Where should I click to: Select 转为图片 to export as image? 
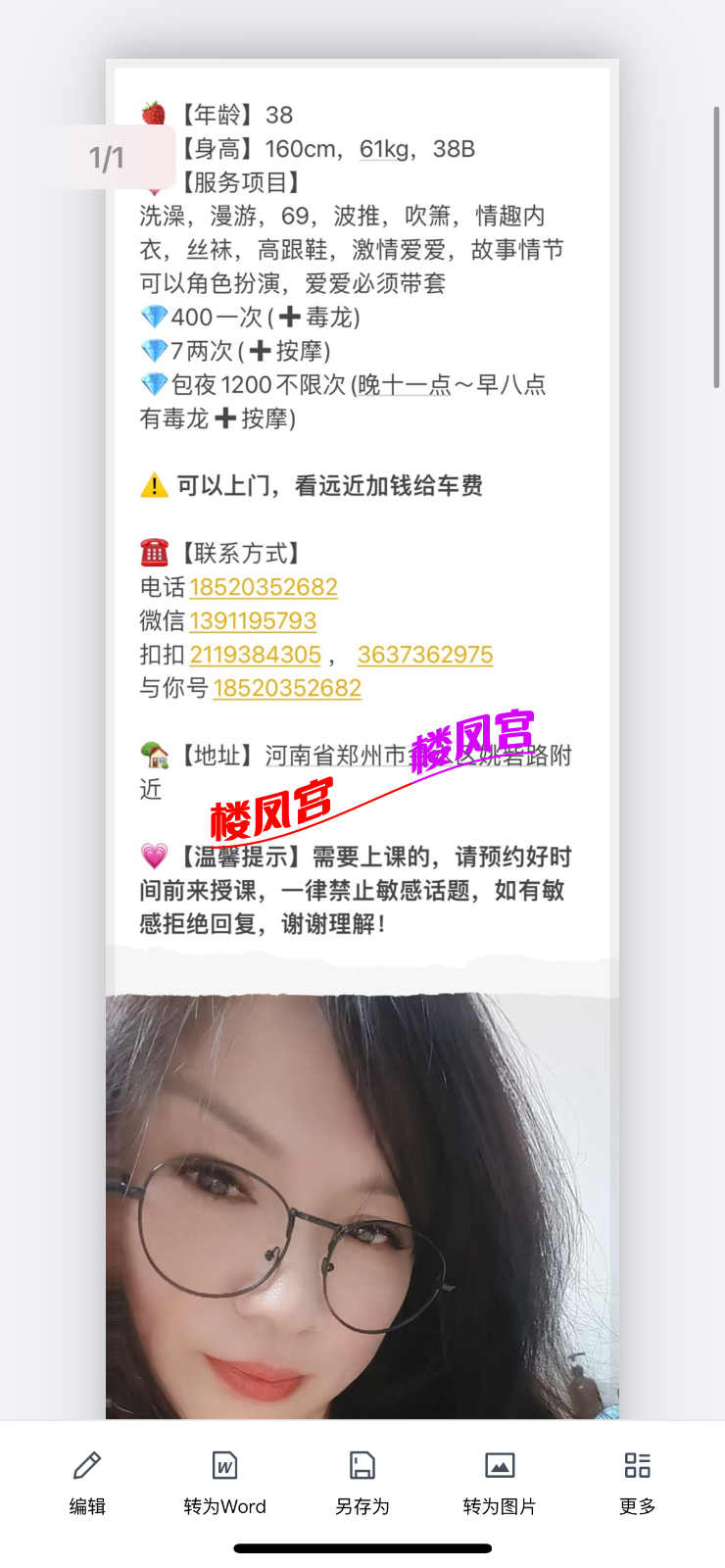(x=500, y=1482)
